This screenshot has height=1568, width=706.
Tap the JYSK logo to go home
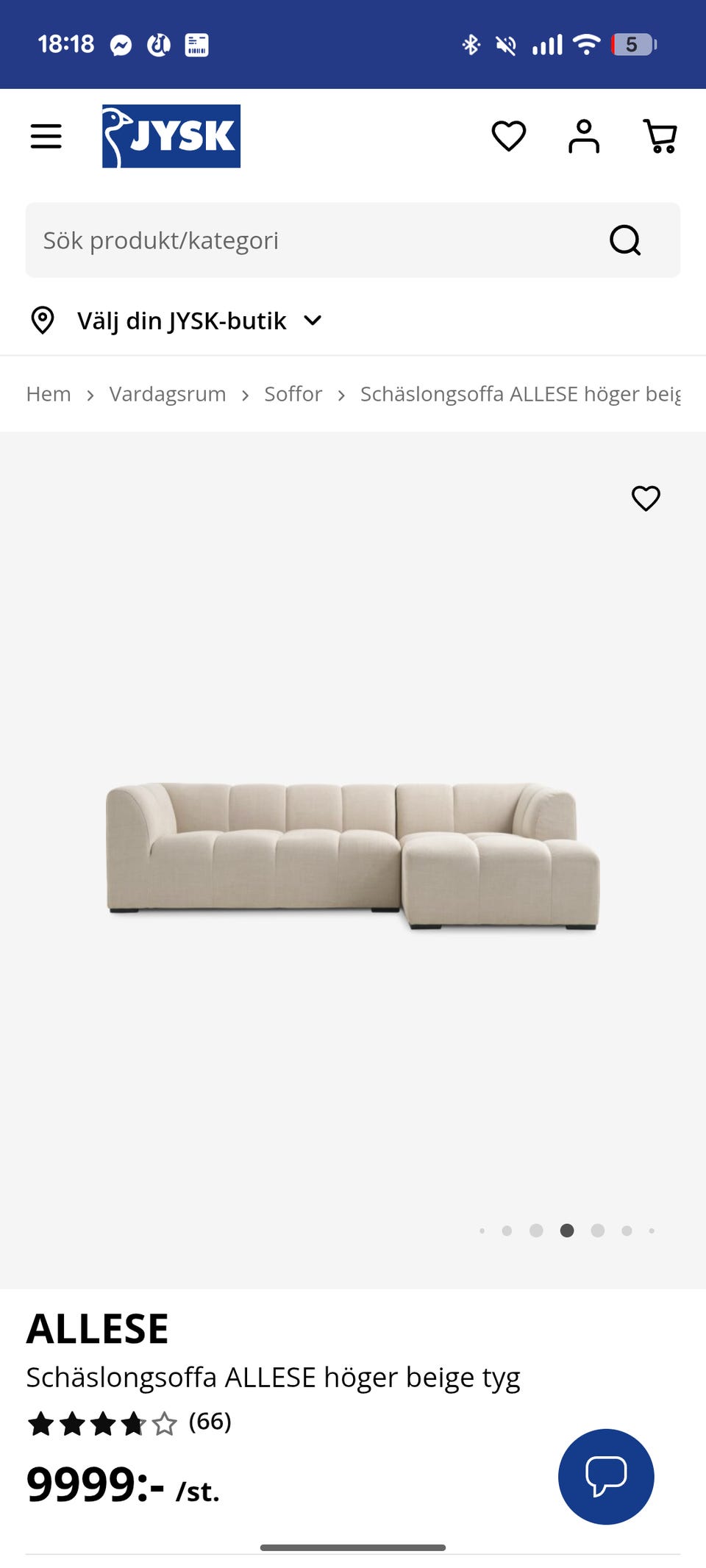coord(171,136)
